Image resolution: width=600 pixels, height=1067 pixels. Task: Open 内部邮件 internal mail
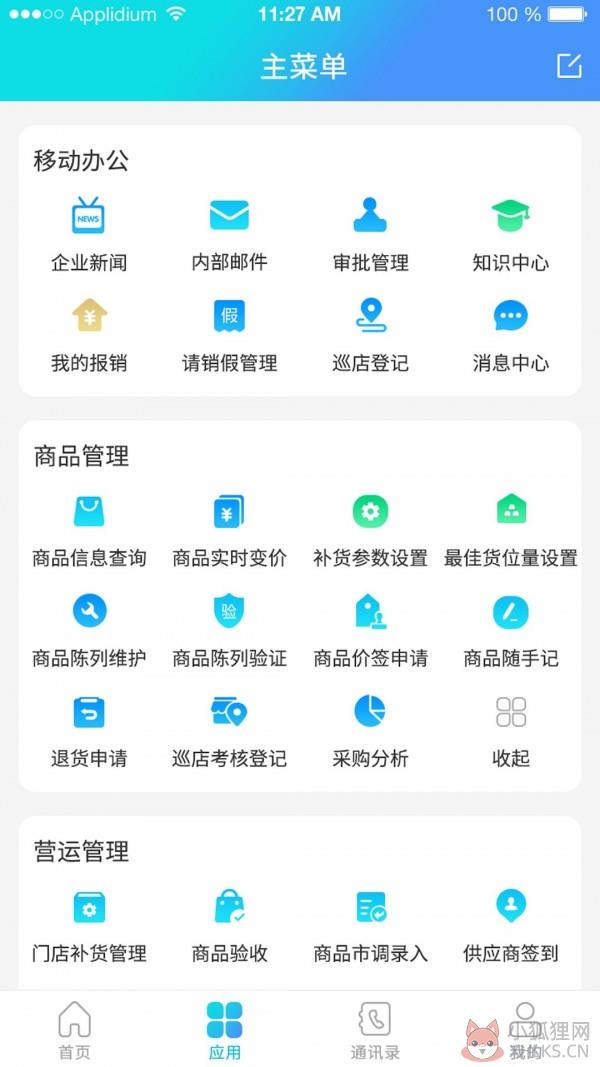coord(229,235)
